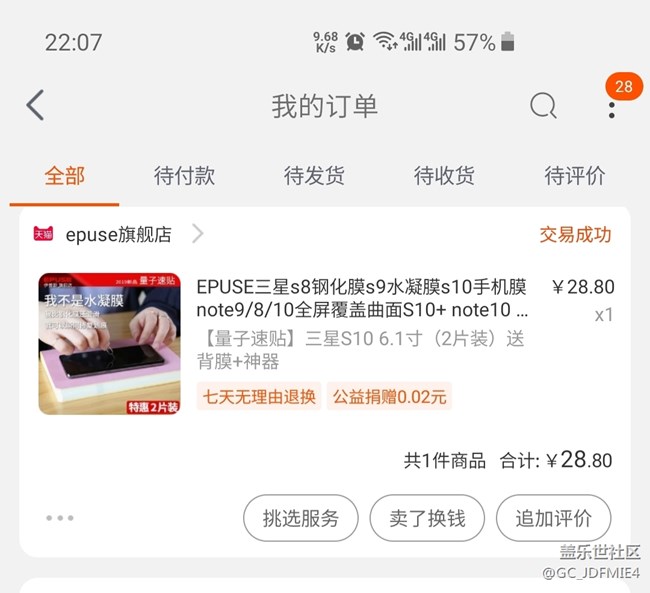
Task: Choose 卖了换钱 for this order
Action: point(427,518)
